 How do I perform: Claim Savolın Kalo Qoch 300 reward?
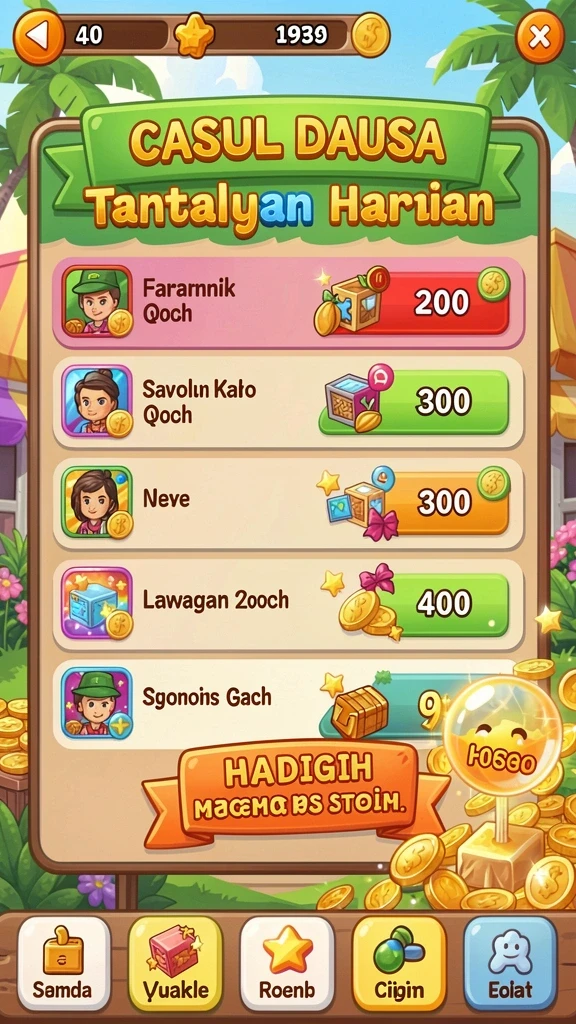413,402
